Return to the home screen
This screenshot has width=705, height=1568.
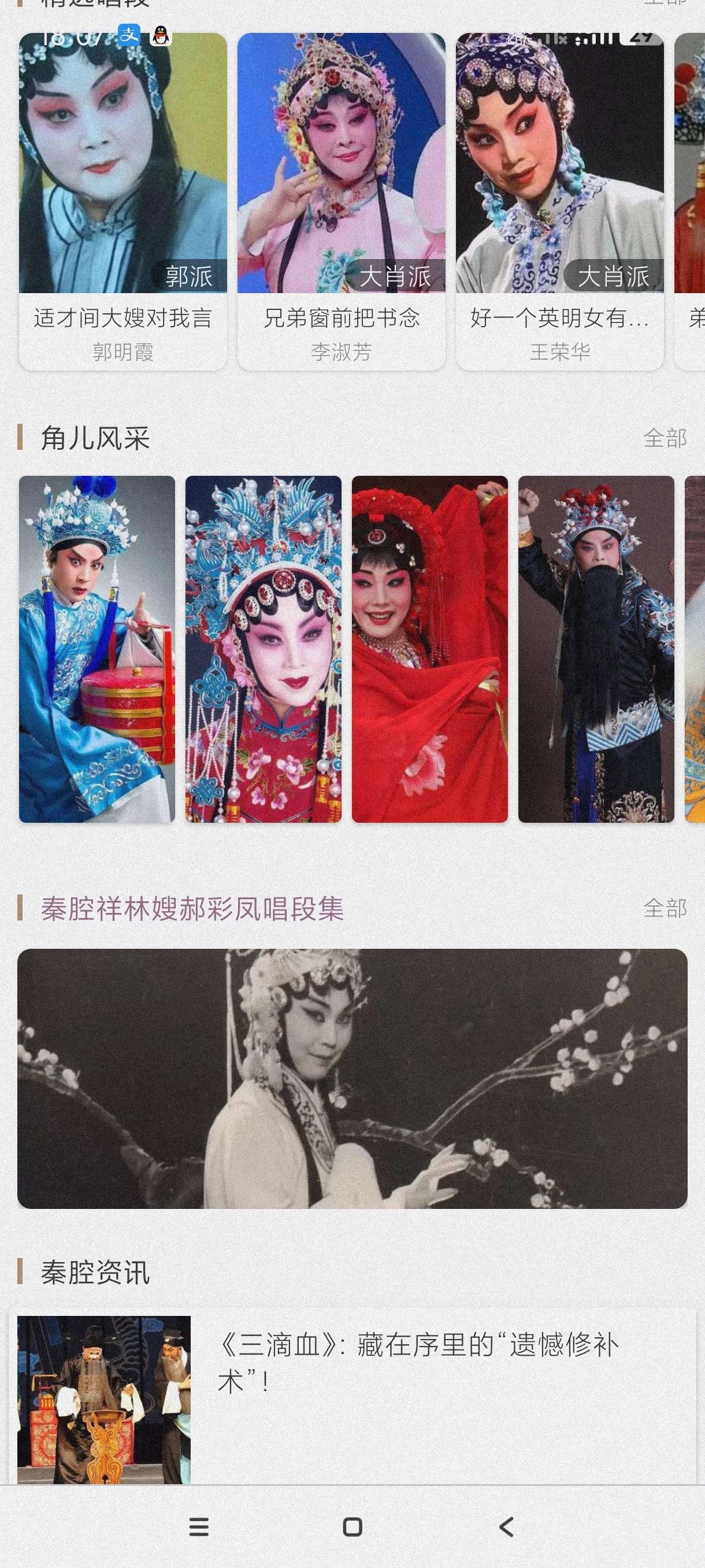point(352,1526)
